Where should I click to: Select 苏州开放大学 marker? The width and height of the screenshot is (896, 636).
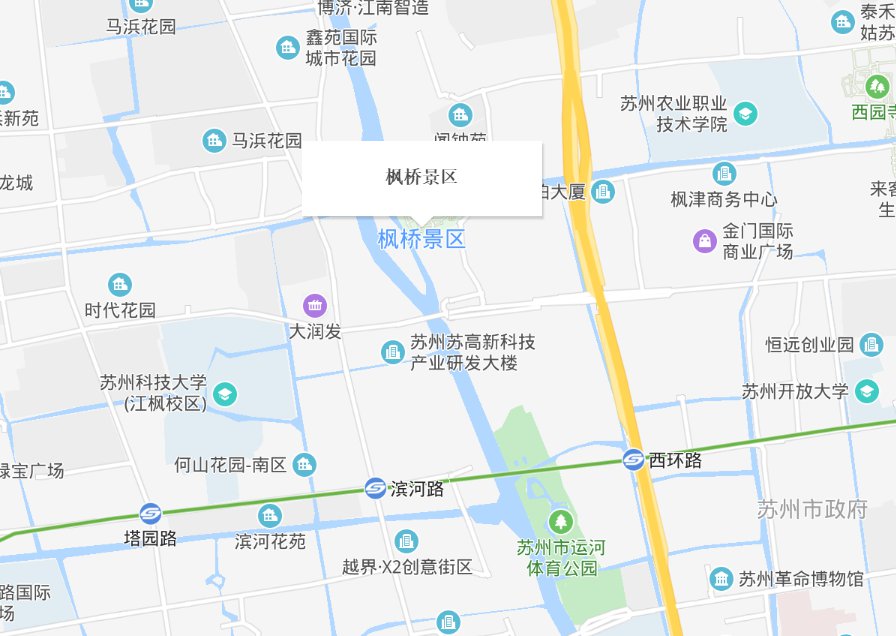[866, 391]
